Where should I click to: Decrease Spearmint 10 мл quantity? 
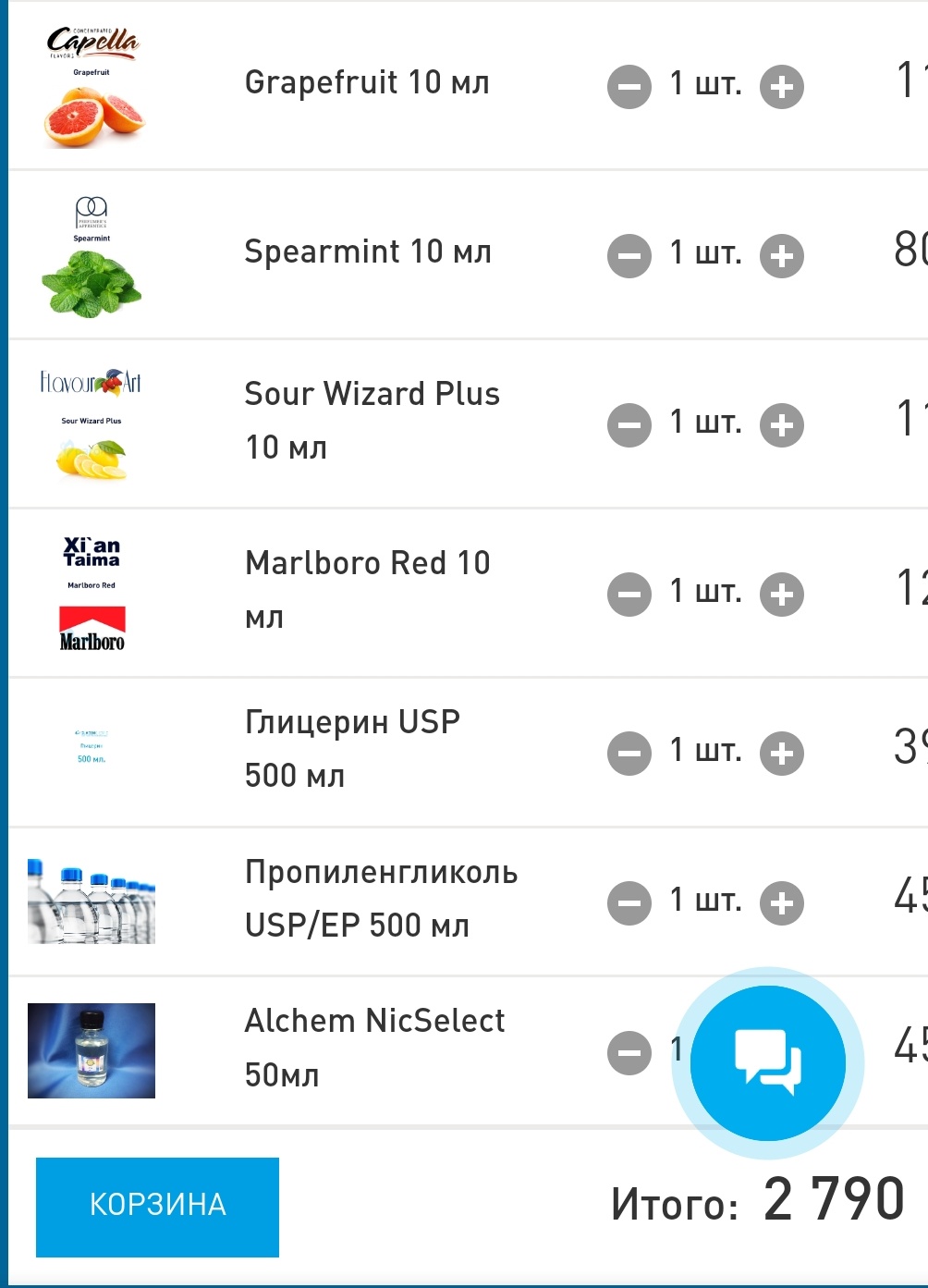pyautogui.click(x=629, y=256)
